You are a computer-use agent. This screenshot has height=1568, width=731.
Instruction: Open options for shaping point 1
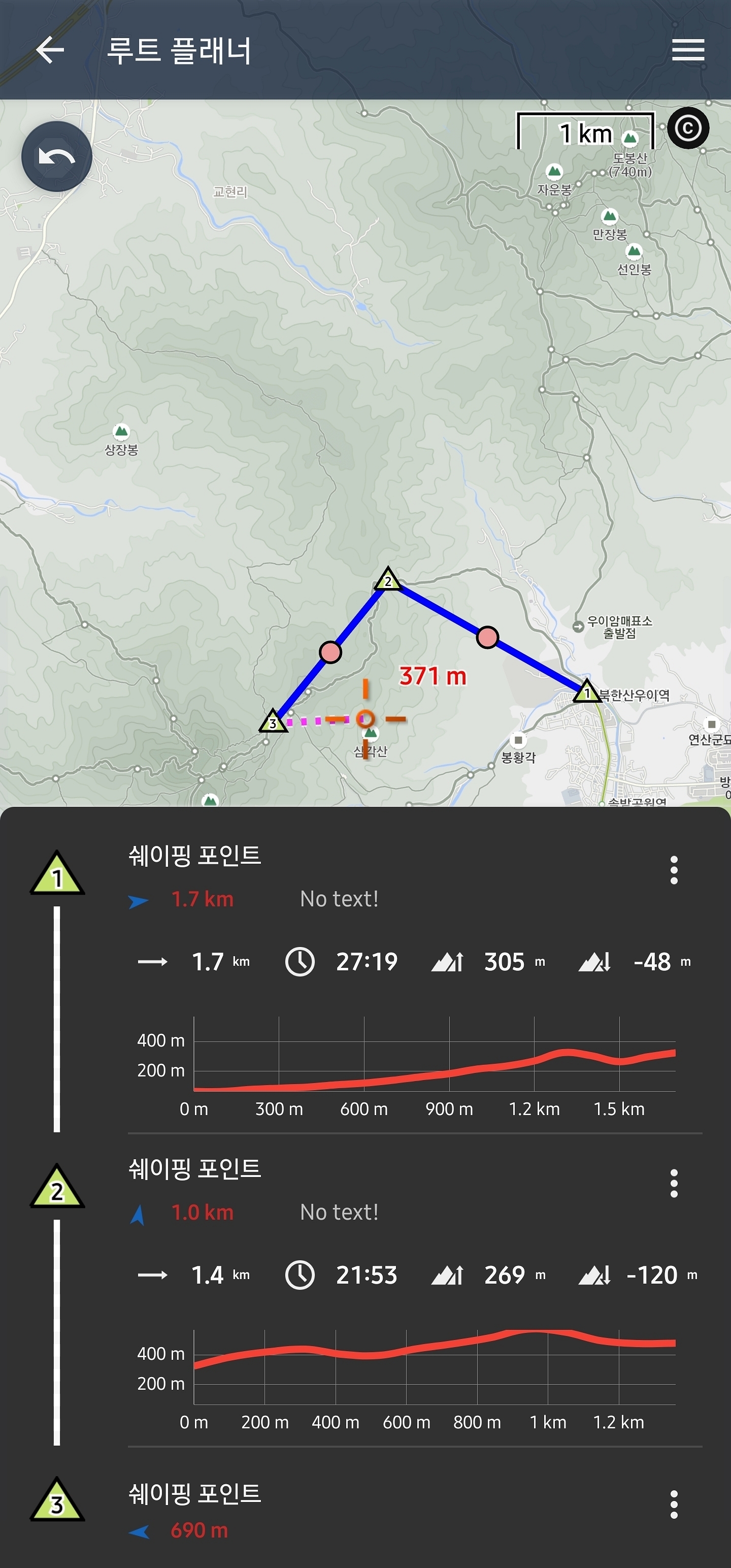pos(674,870)
